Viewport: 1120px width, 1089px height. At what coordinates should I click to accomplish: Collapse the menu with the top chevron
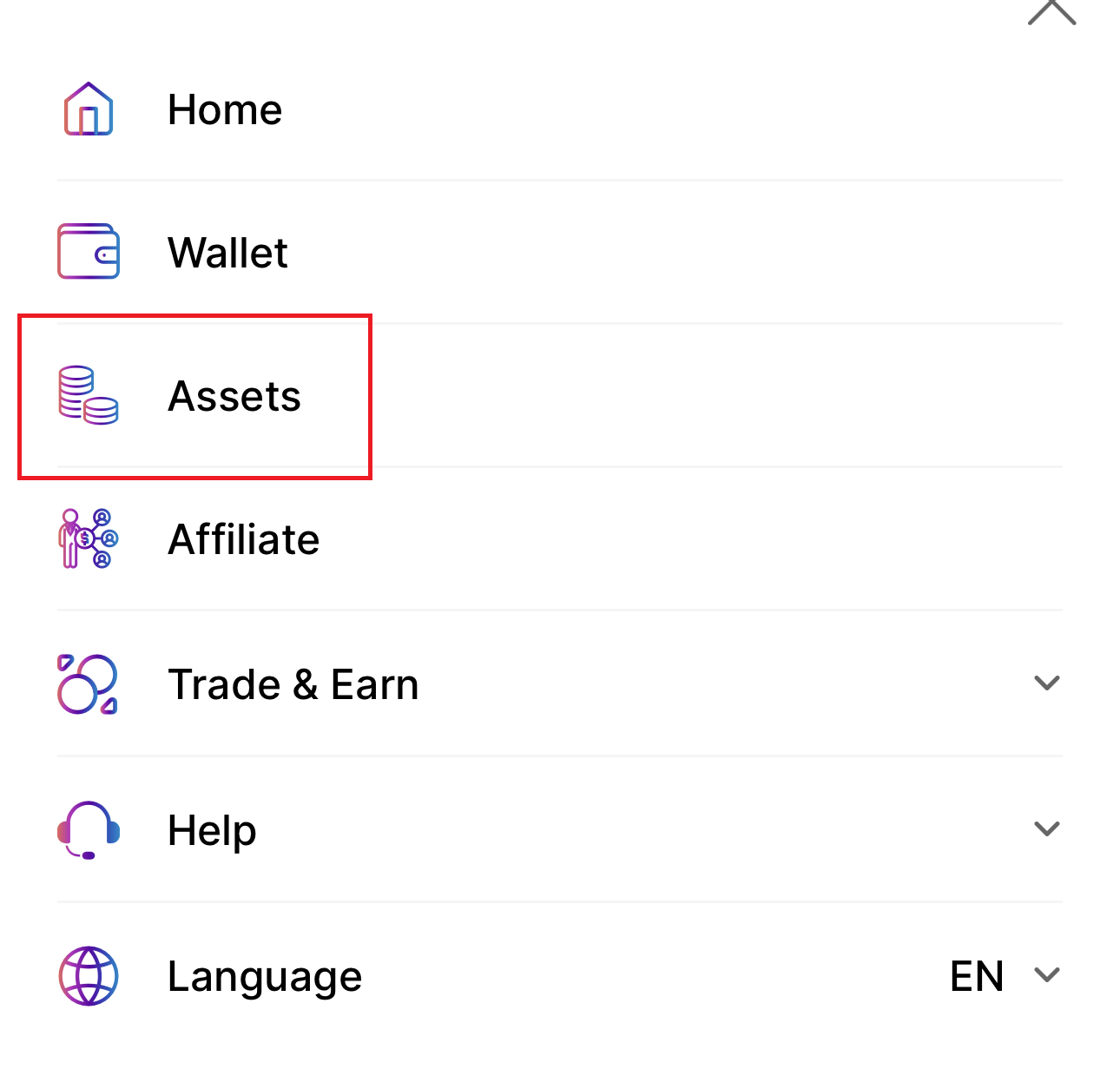tap(1051, 12)
